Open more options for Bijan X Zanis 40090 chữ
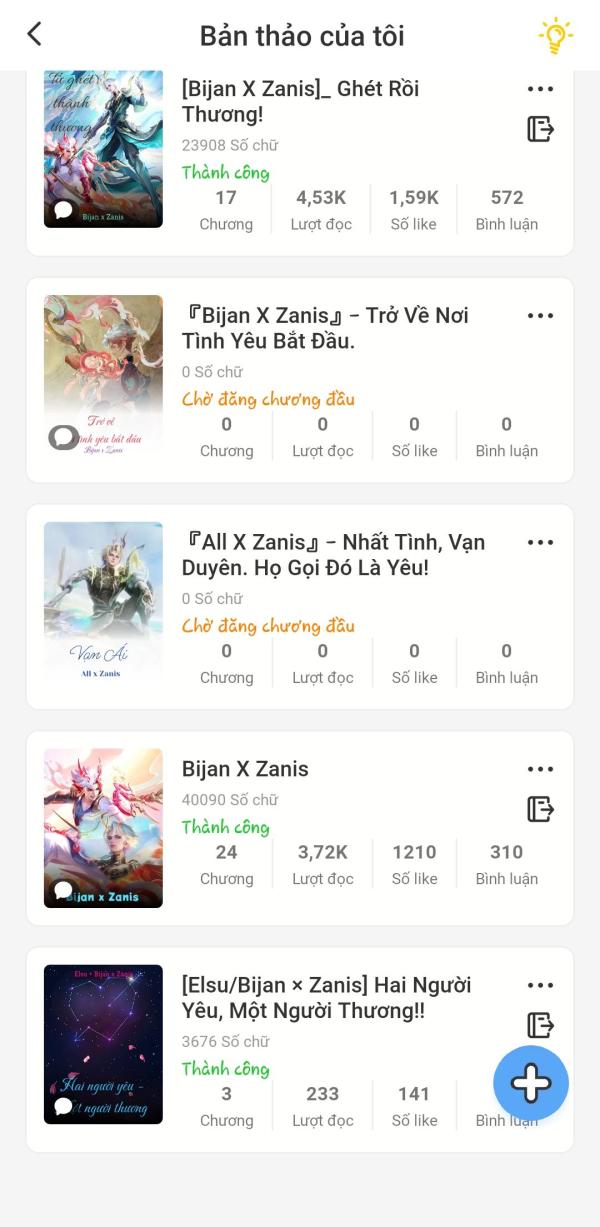This screenshot has height=1227, width=600. pyautogui.click(x=540, y=769)
